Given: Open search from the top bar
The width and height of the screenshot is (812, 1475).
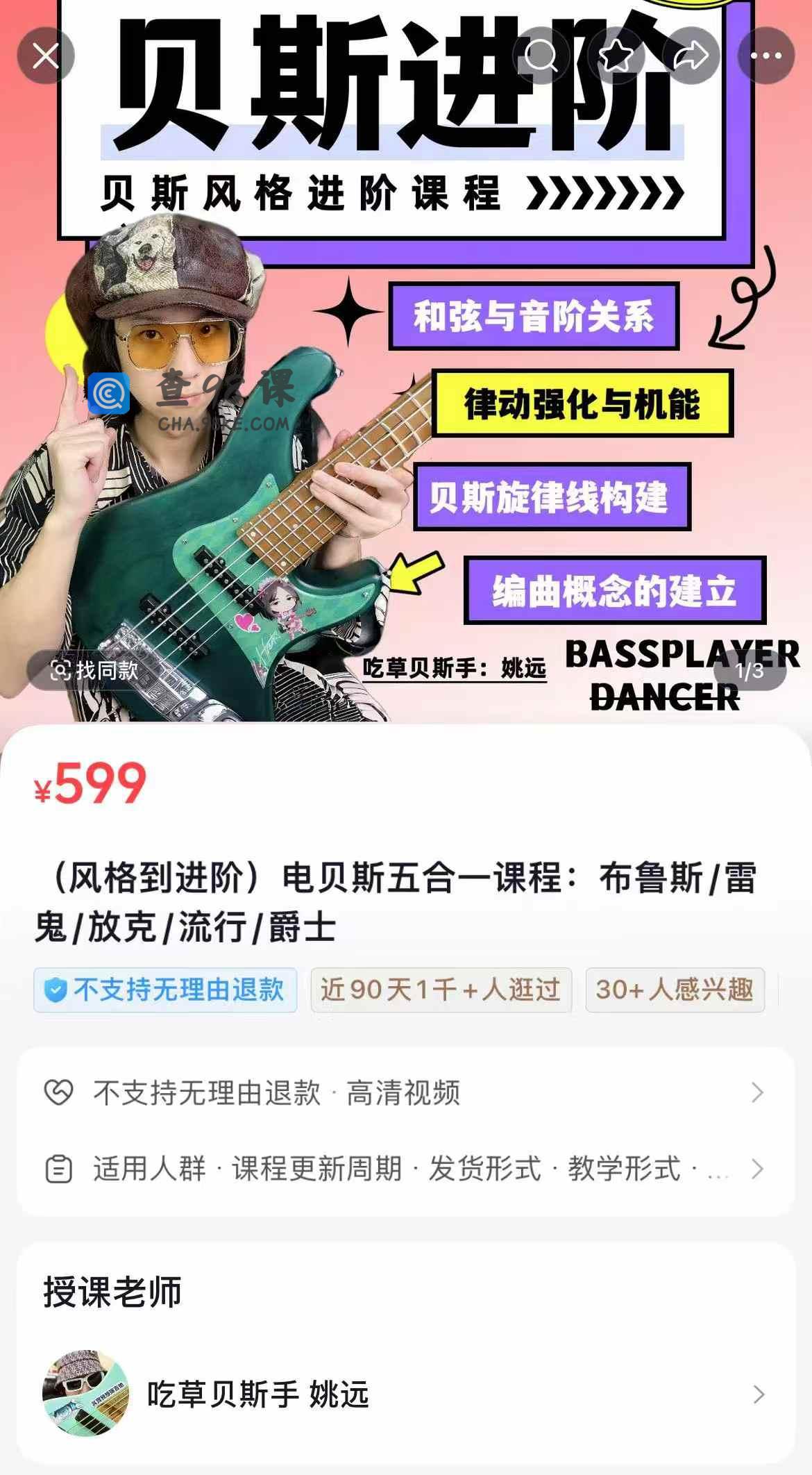Looking at the screenshot, I should 541,56.
